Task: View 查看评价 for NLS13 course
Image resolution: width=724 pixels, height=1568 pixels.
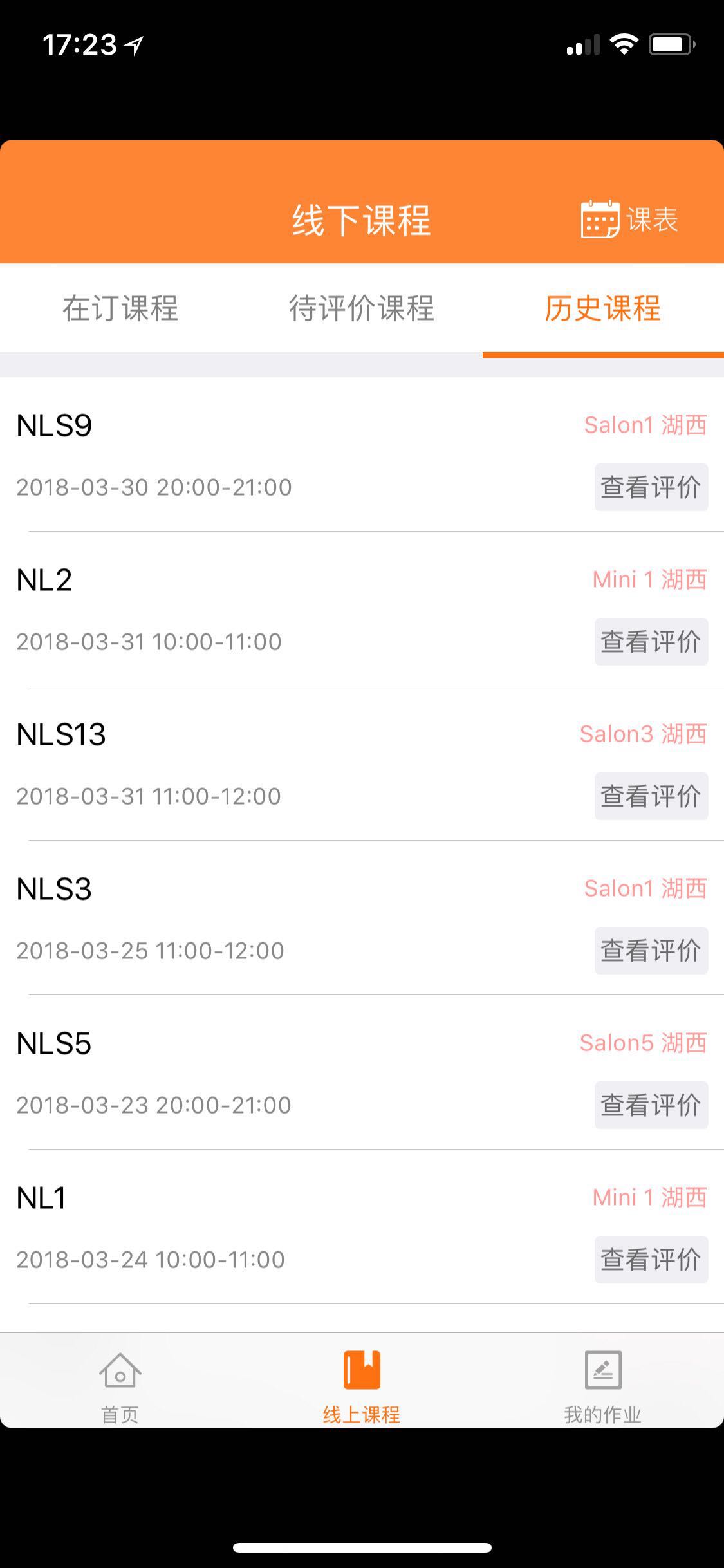Action: tap(651, 796)
